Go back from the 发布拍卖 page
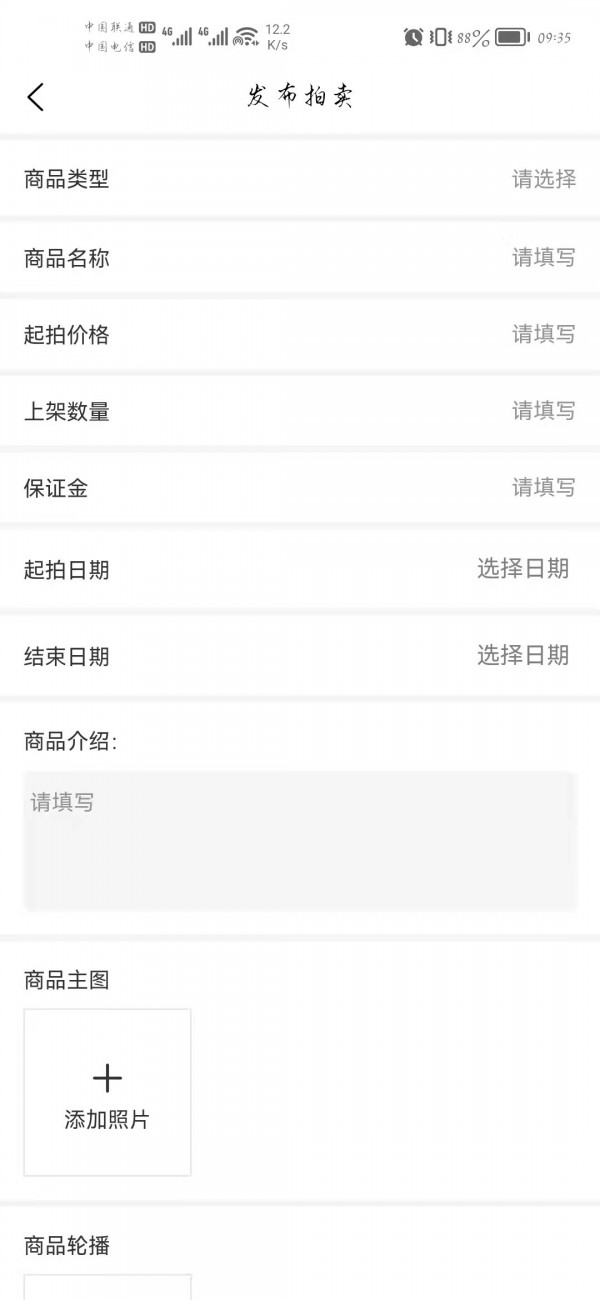This screenshot has width=600, height=1300. (x=36, y=97)
